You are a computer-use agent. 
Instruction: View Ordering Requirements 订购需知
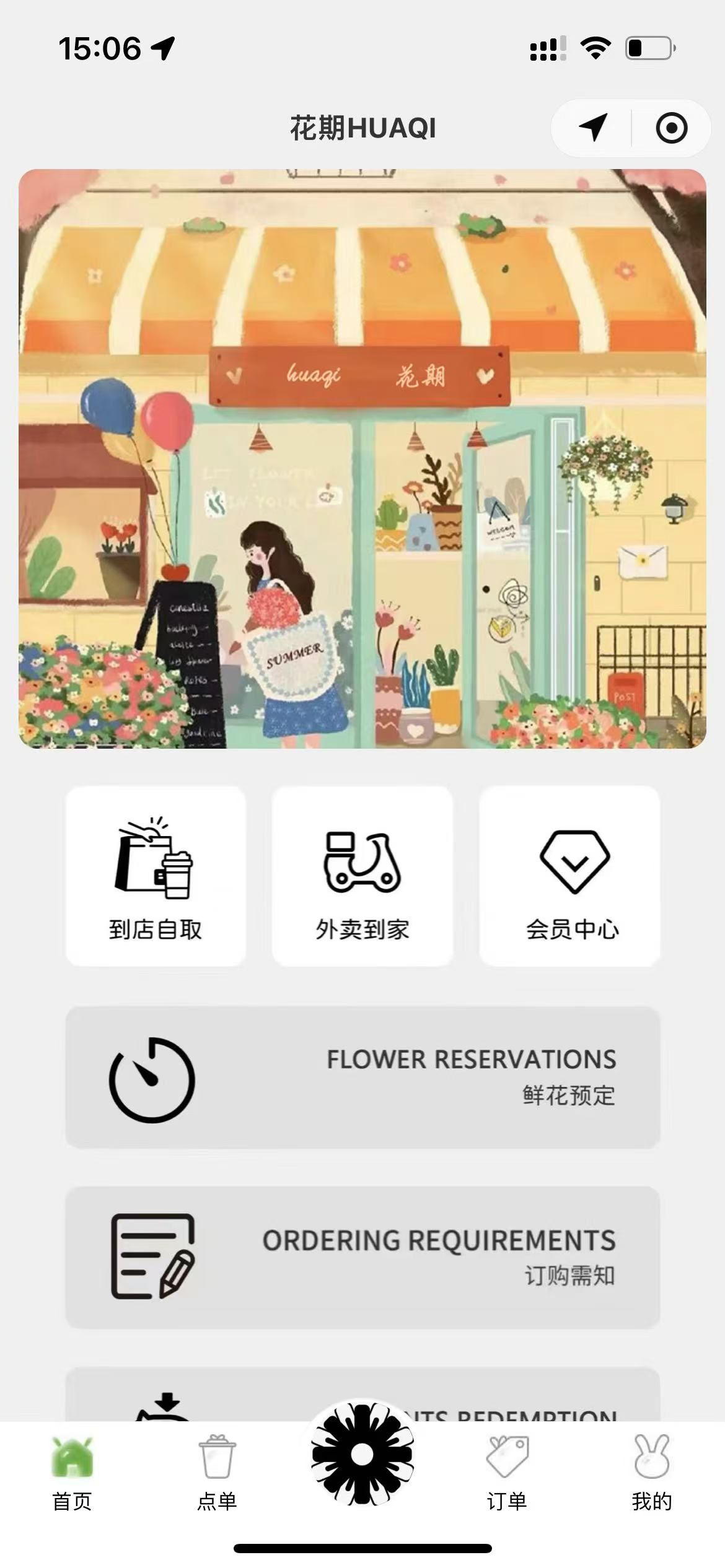point(362,1257)
